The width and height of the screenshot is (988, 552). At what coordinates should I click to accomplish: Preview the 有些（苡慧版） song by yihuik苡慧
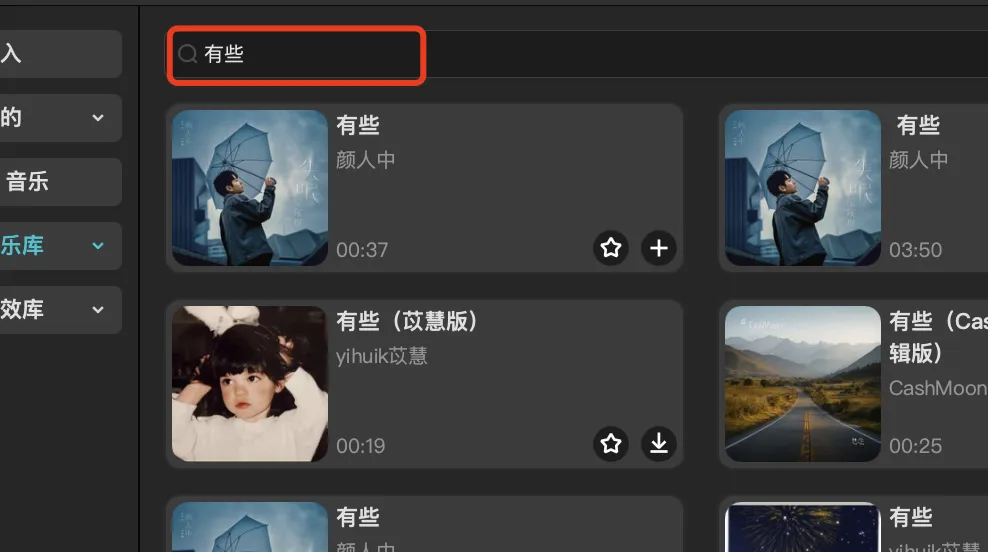(x=250, y=384)
